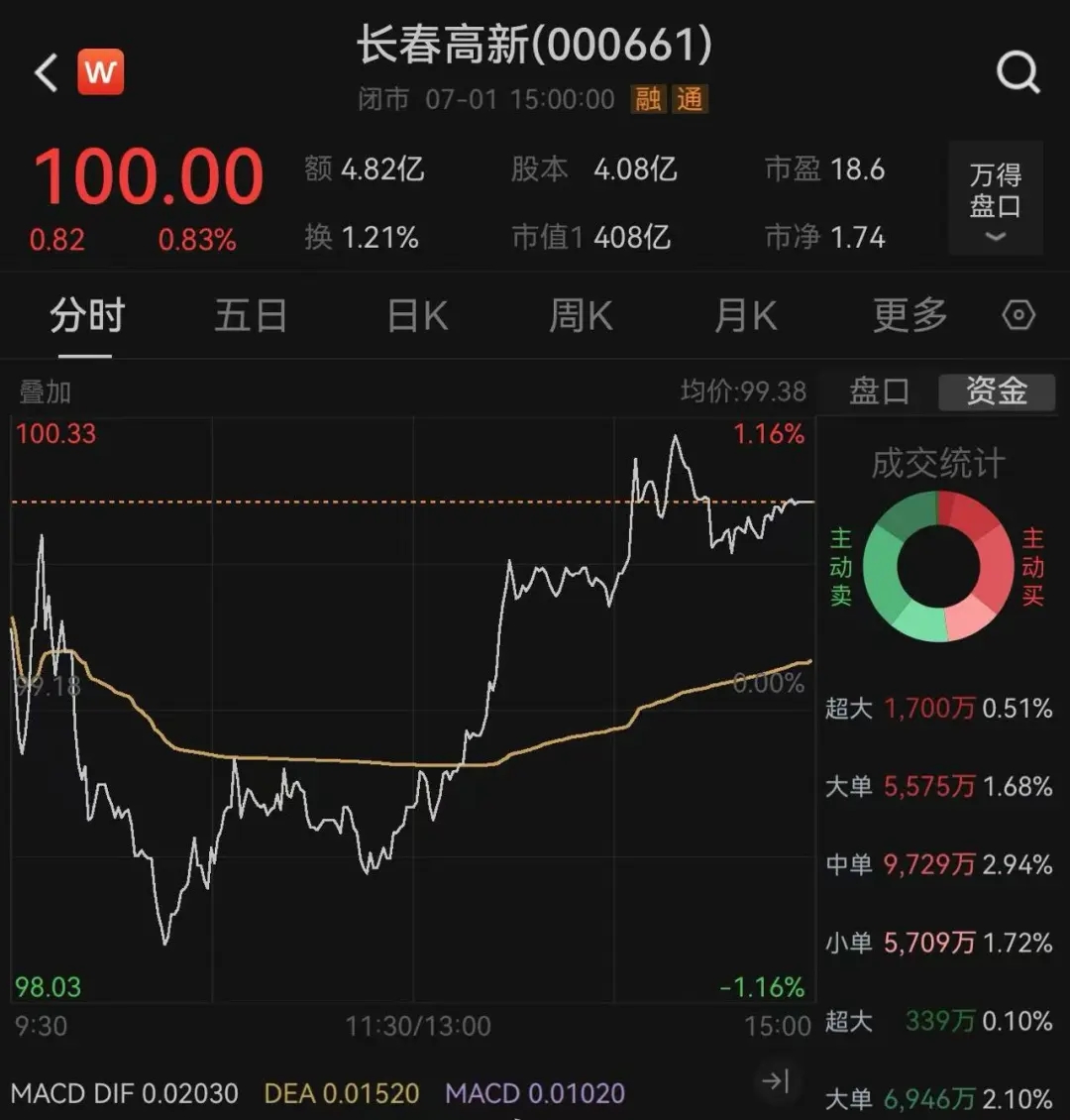Open the search magnifier icon
The image size is (1070, 1120).
tap(1017, 72)
